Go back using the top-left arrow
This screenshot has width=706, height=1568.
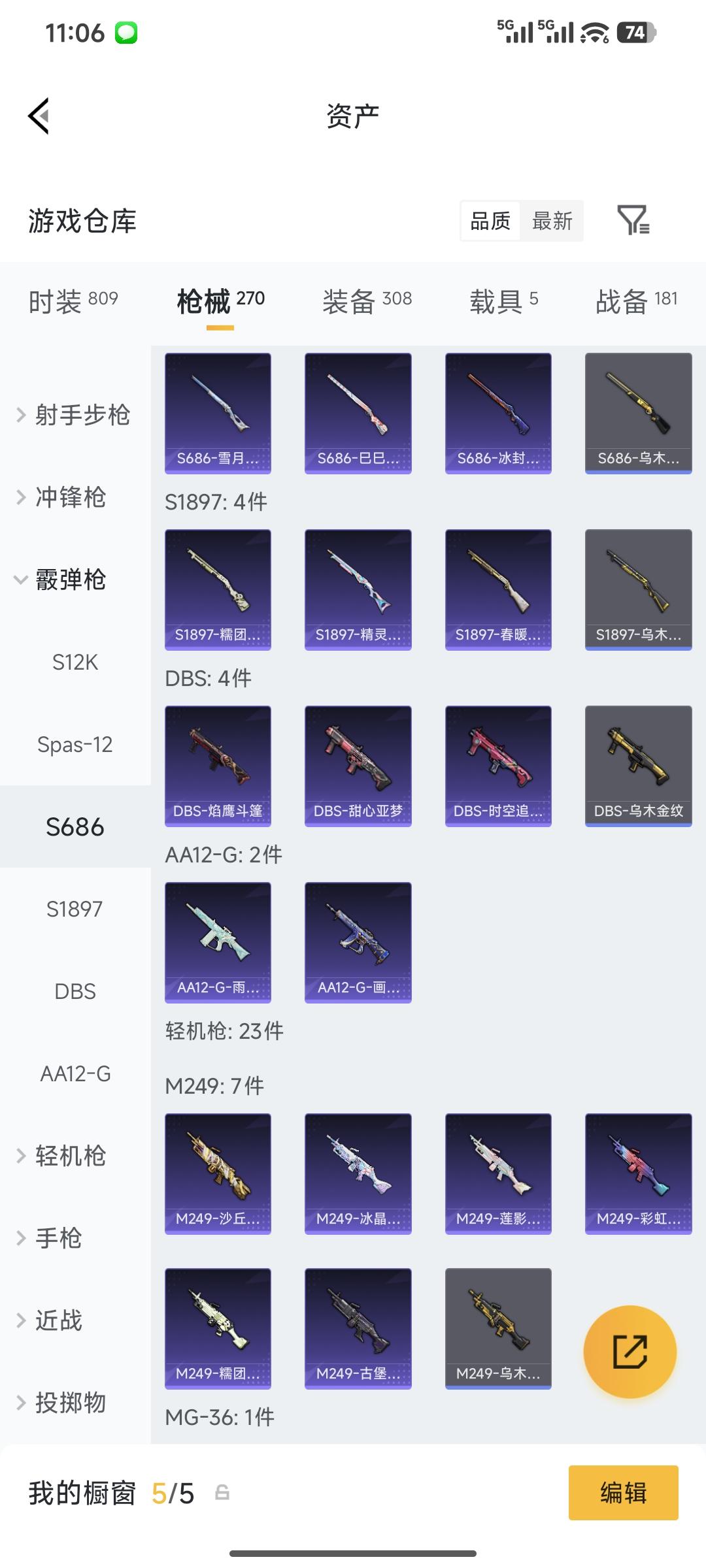(x=39, y=116)
